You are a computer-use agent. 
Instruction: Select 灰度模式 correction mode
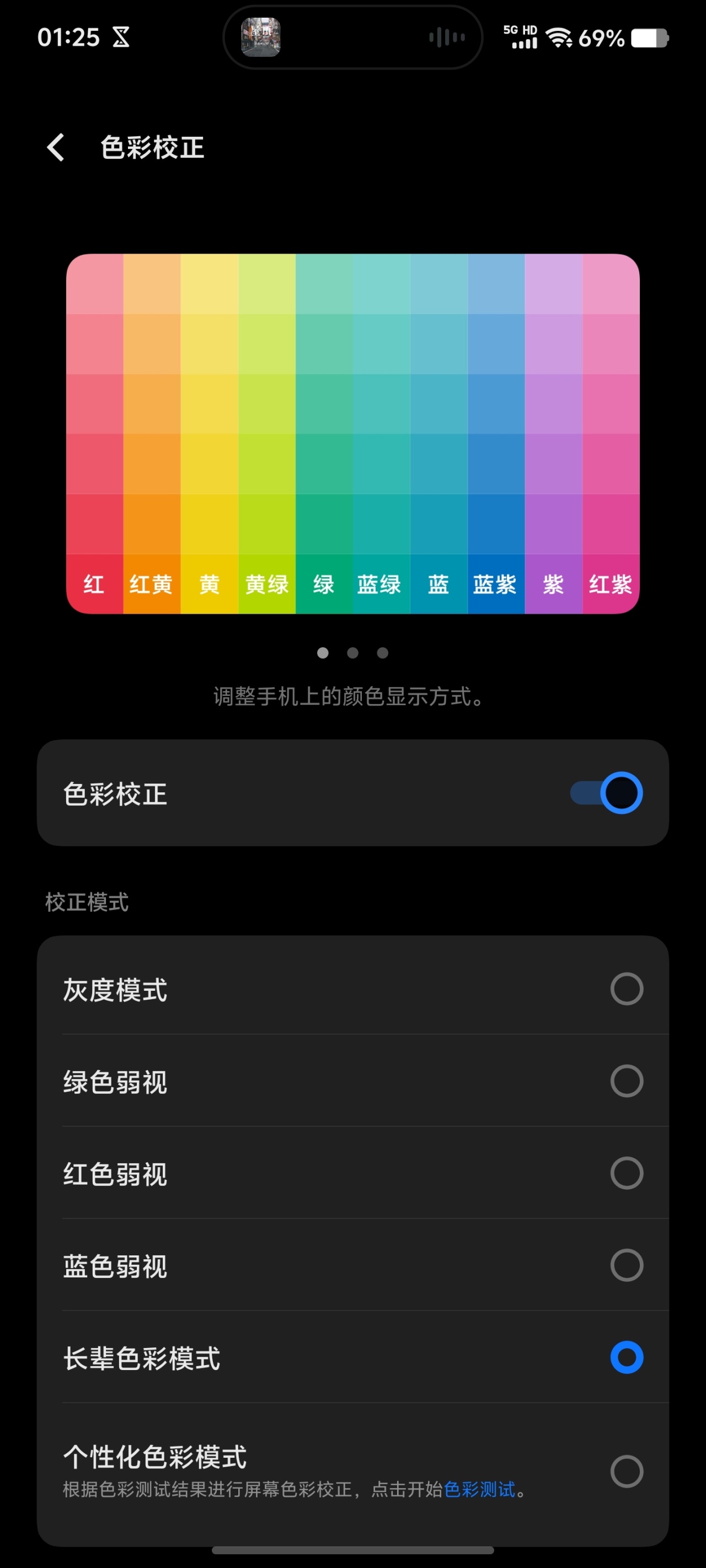click(626, 989)
